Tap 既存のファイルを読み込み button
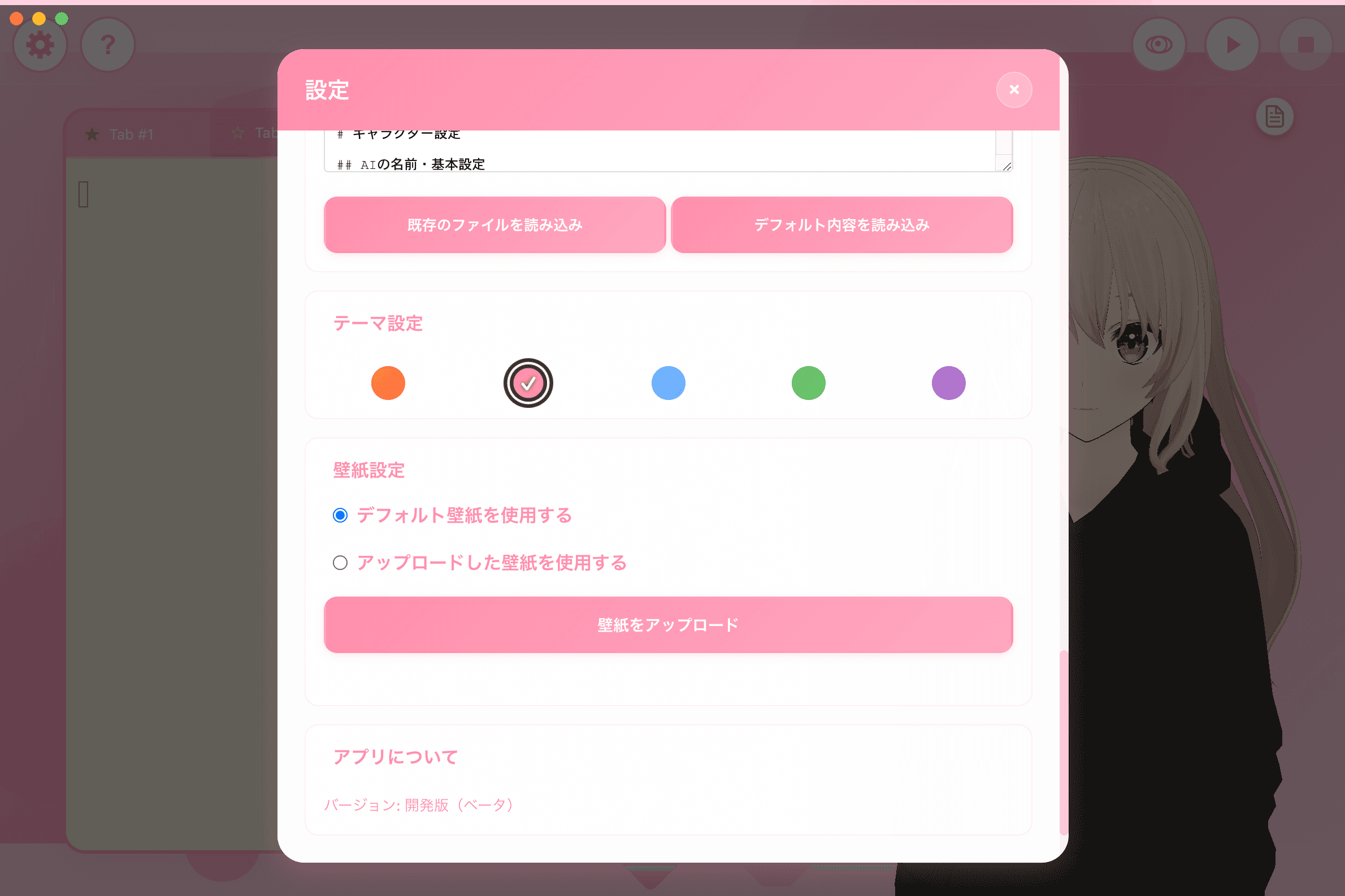Screen dimensions: 1345x896 coord(494,225)
